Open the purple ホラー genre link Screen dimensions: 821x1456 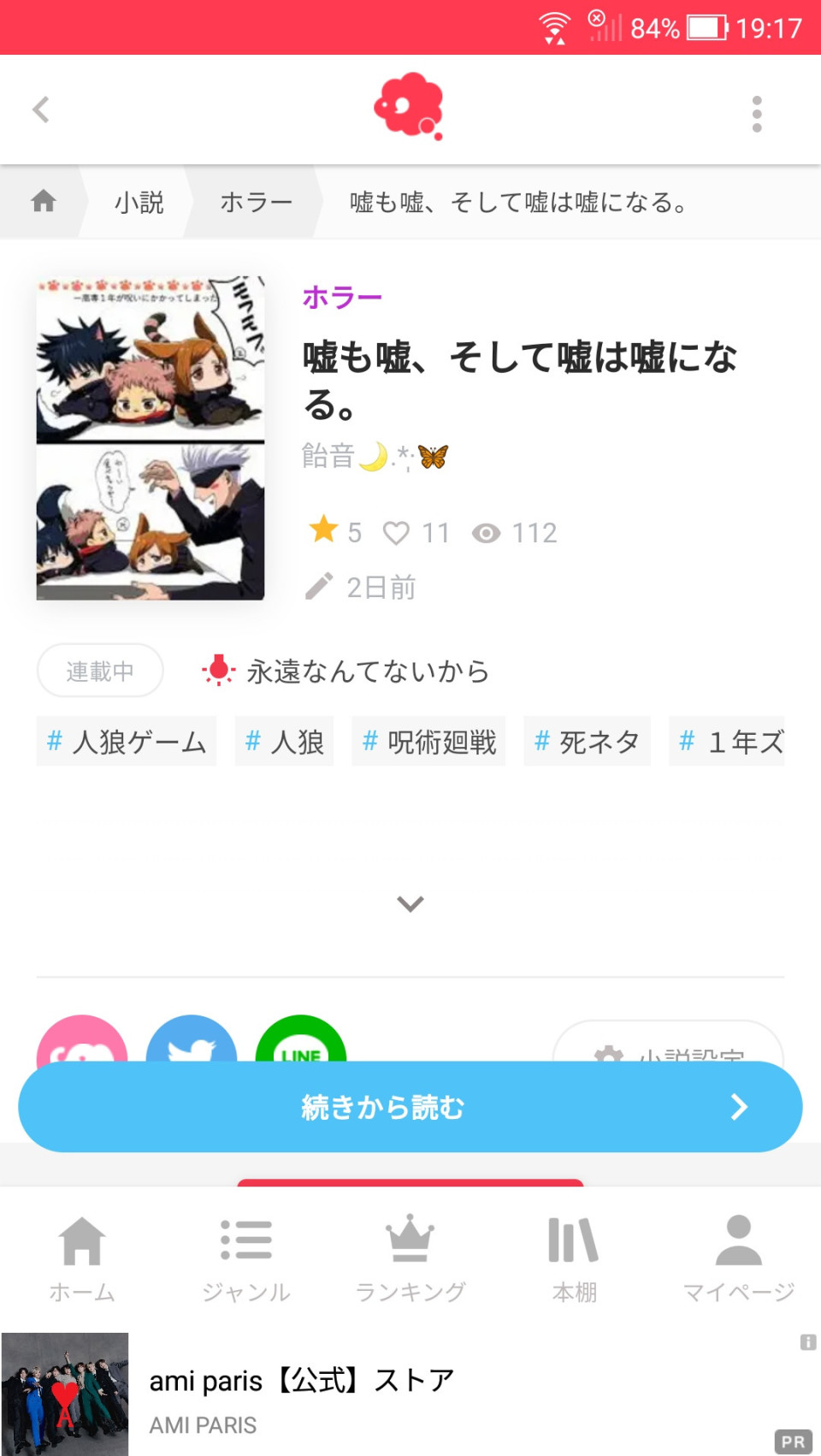(x=341, y=297)
